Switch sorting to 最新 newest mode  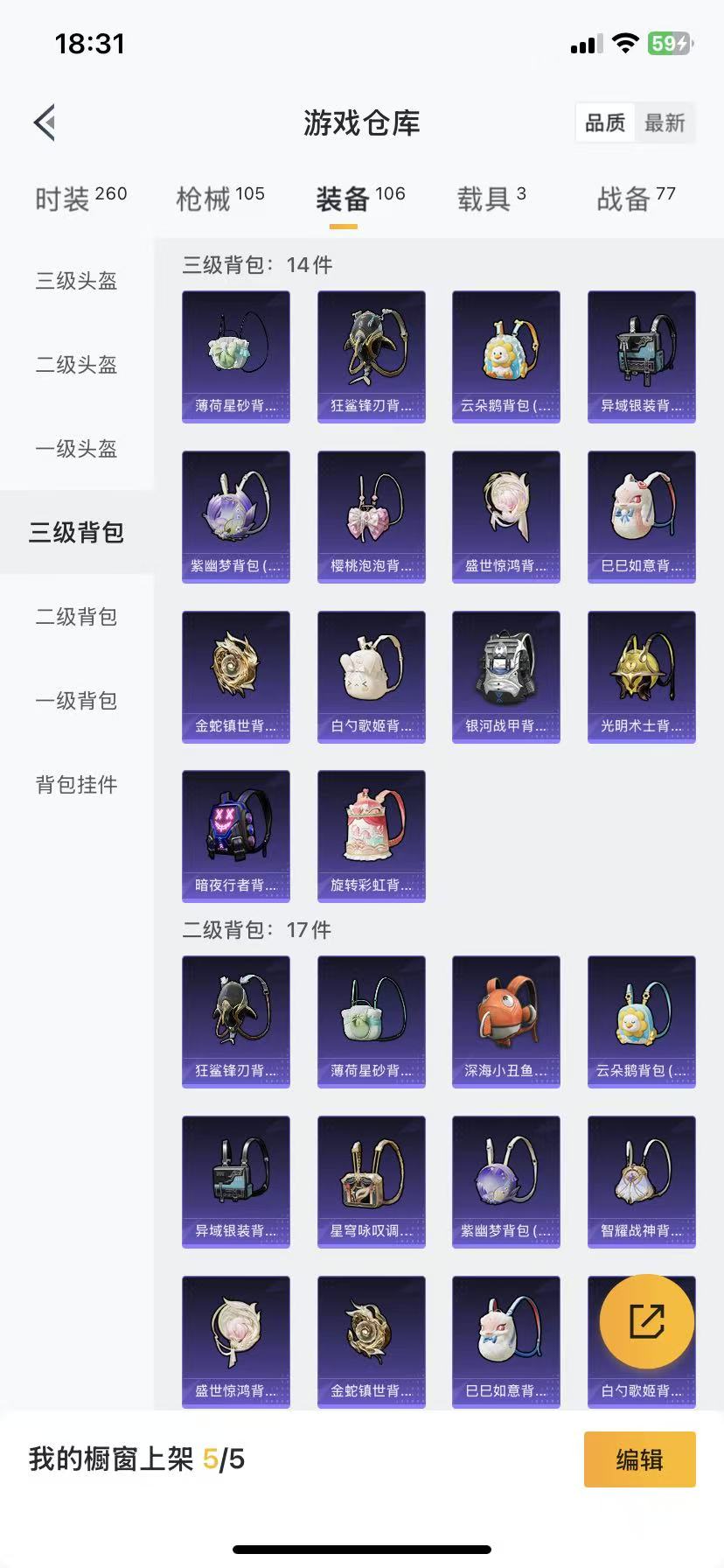[x=665, y=122]
